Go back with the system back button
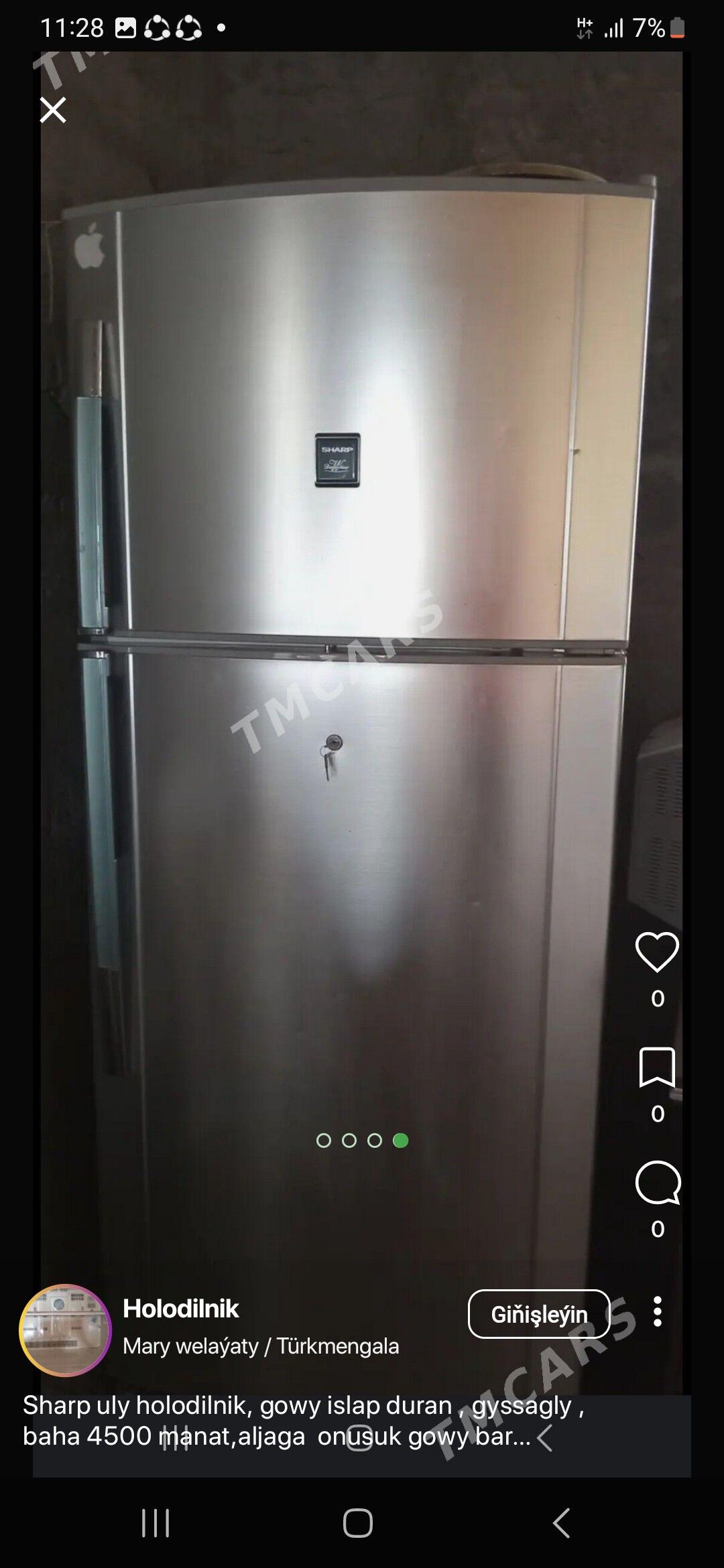Screen dimensions: 724x1568 coord(562,1523)
